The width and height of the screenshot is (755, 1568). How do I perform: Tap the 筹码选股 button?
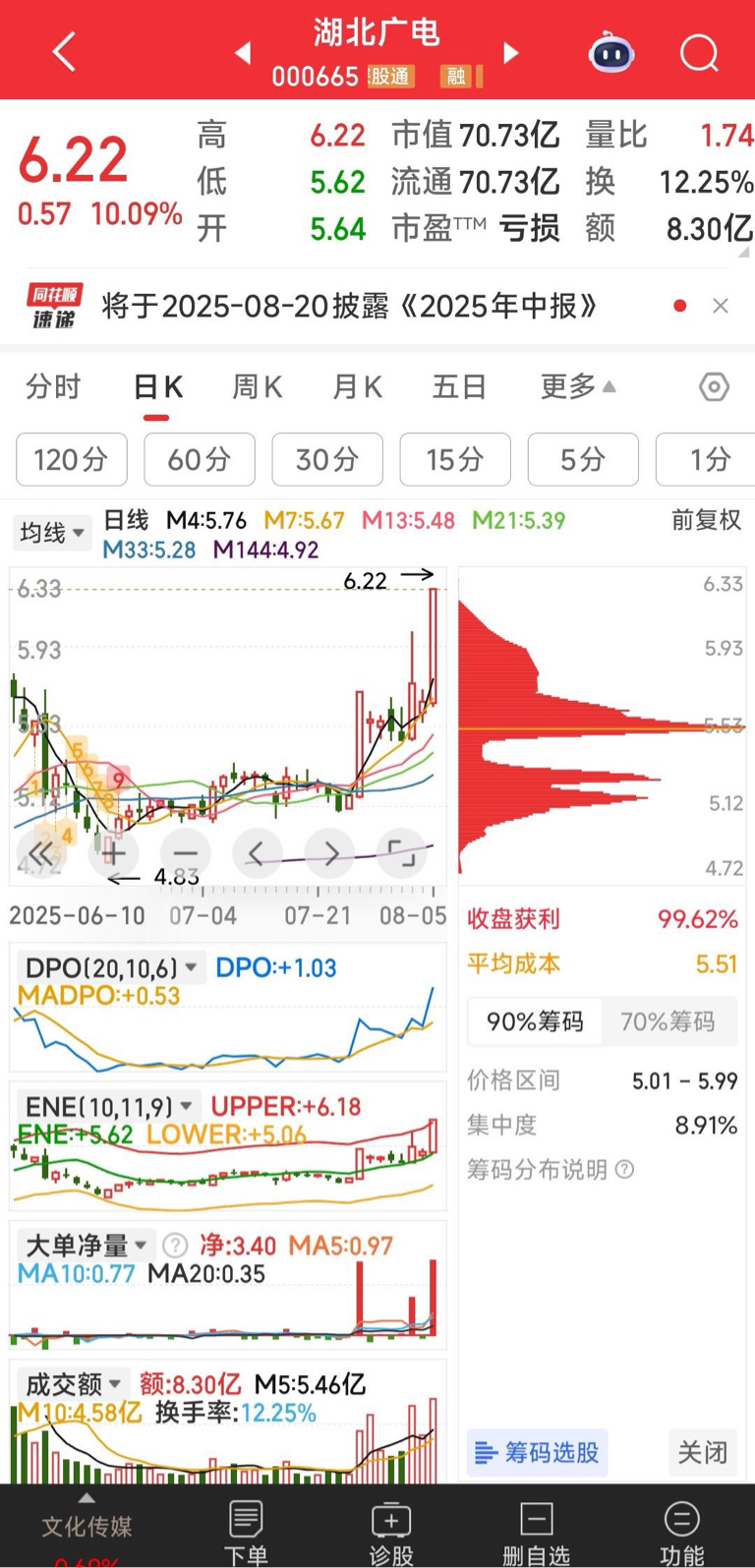[x=537, y=1452]
